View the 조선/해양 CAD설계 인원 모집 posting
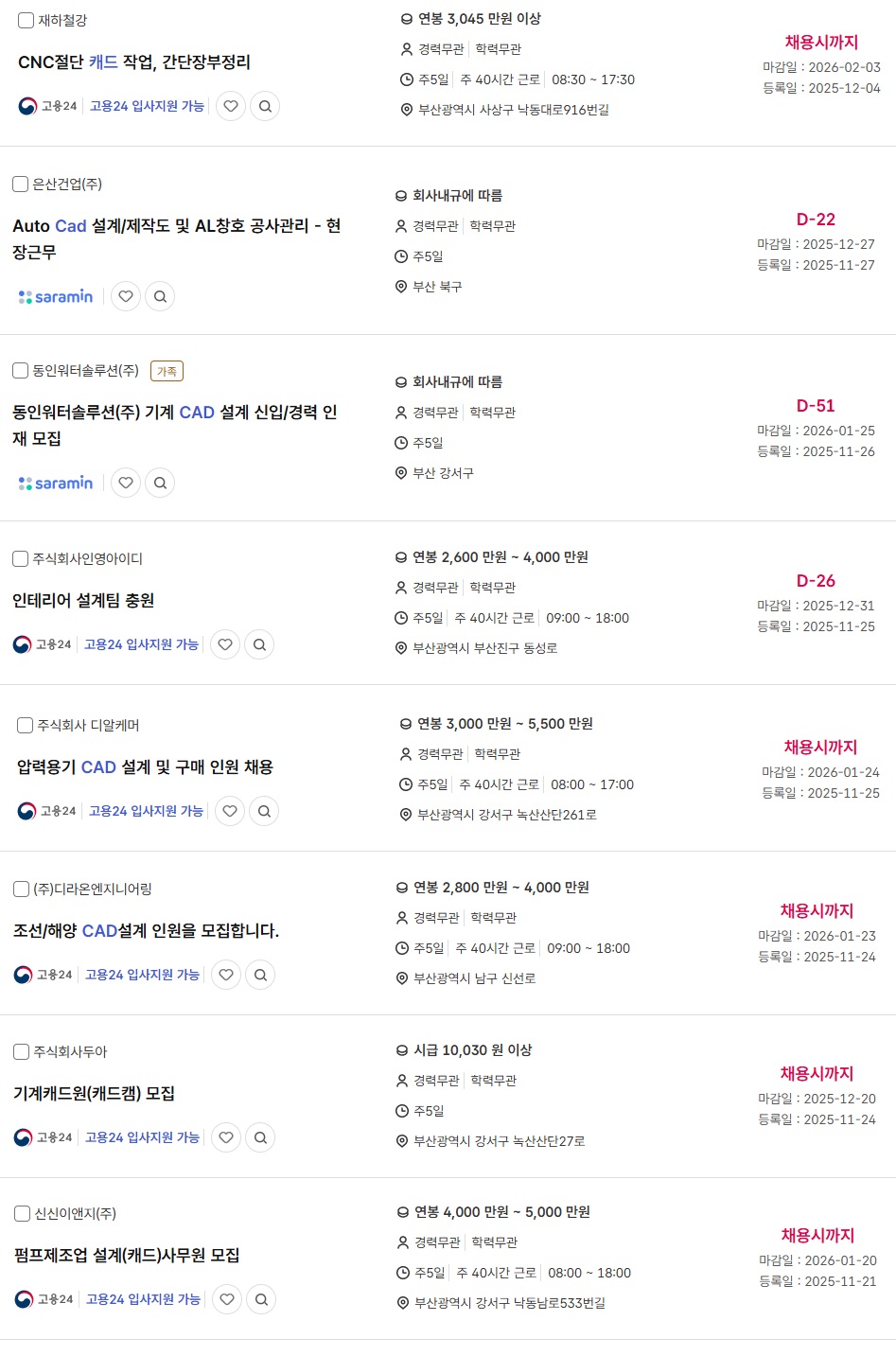This screenshot has width=896, height=1356. click(146, 931)
